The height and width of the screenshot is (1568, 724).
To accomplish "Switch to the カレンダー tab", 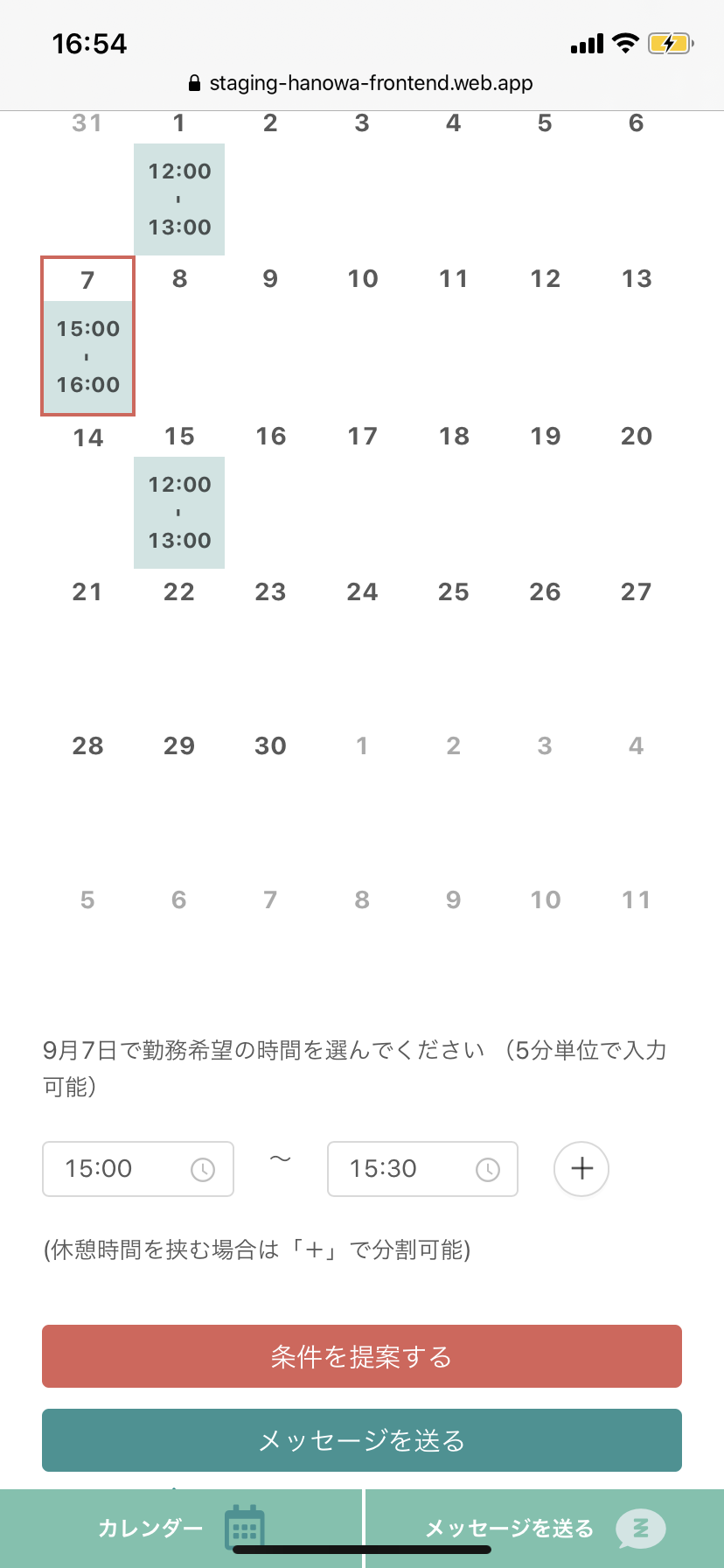I will tap(181, 1528).
